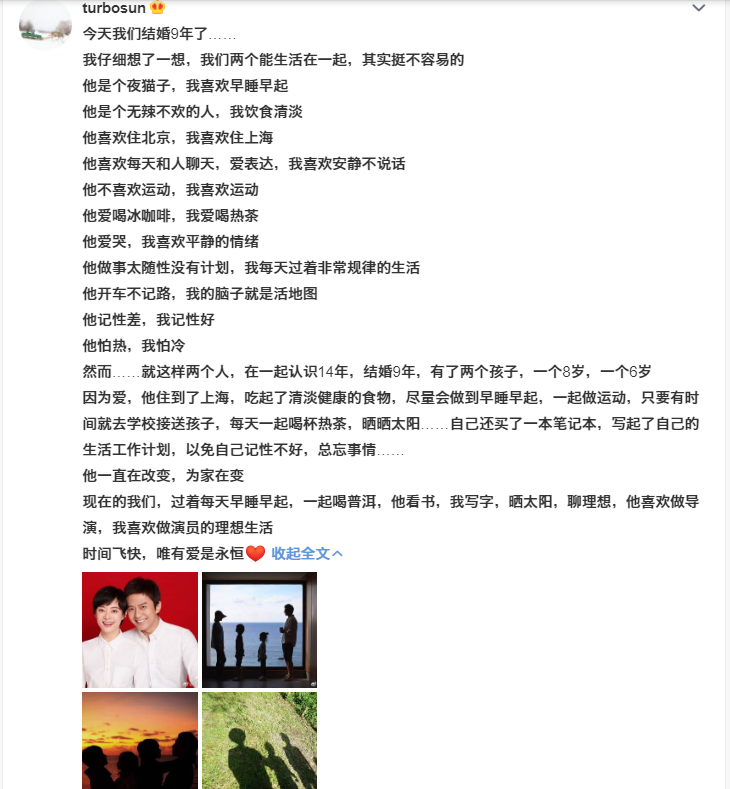Open the sunset silhouette photo
This screenshot has width=730, height=789.
(x=139, y=740)
